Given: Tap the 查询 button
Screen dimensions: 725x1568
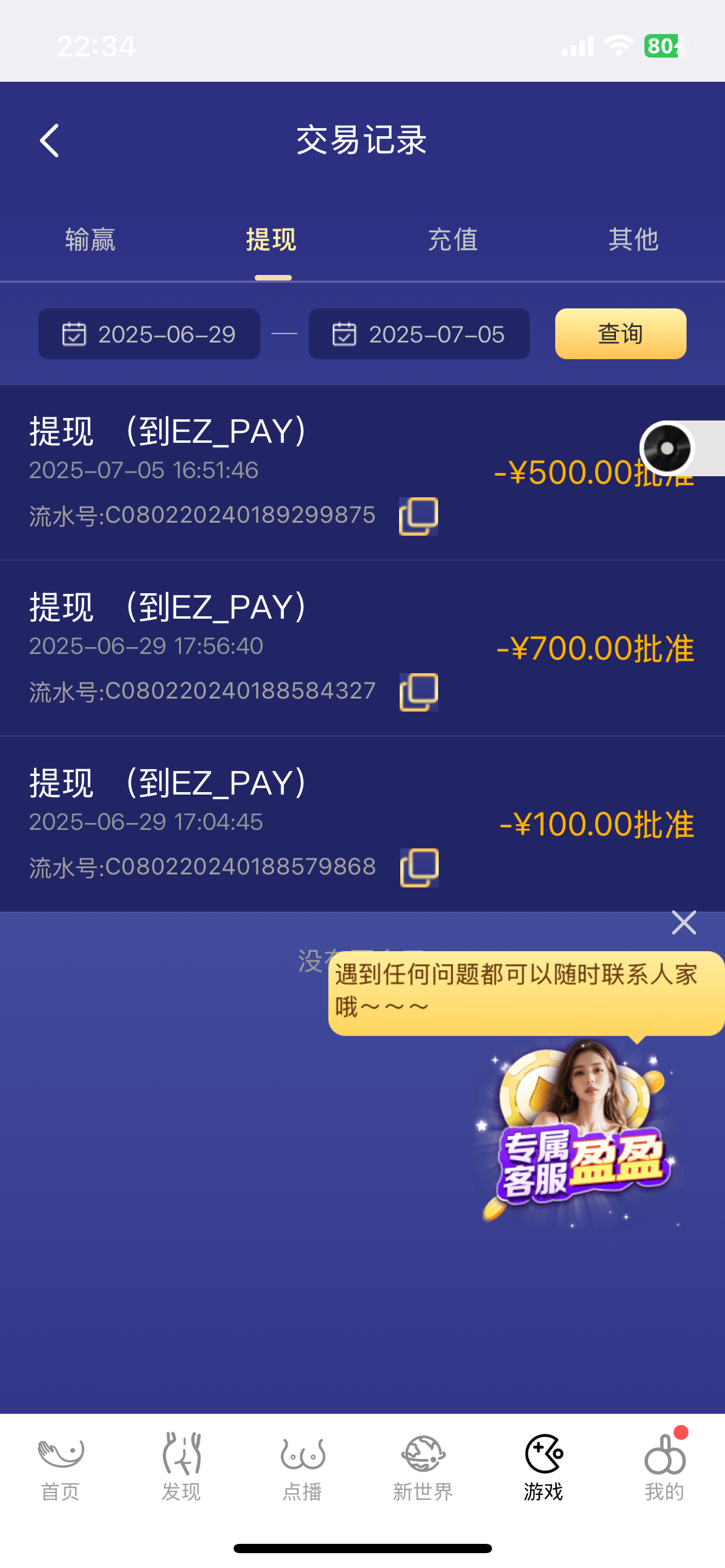Looking at the screenshot, I should [x=620, y=334].
